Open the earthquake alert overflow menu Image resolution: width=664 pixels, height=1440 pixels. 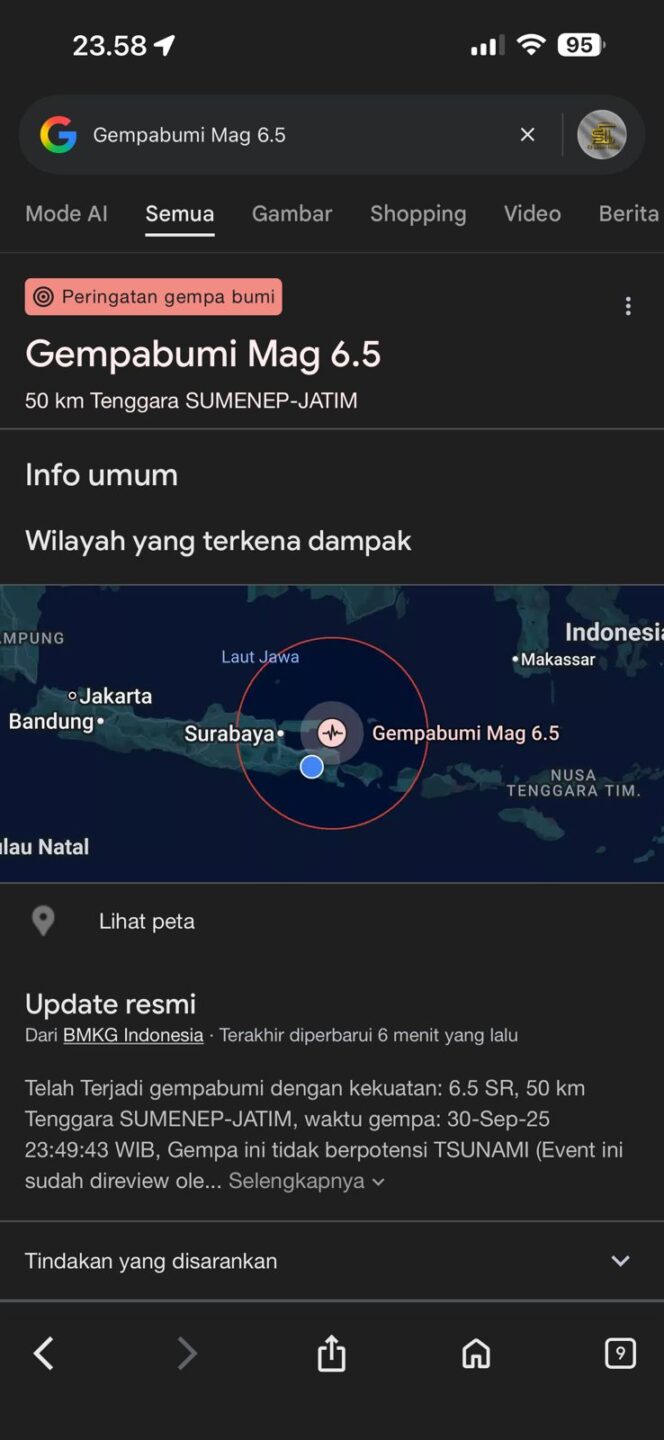click(x=628, y=307)
